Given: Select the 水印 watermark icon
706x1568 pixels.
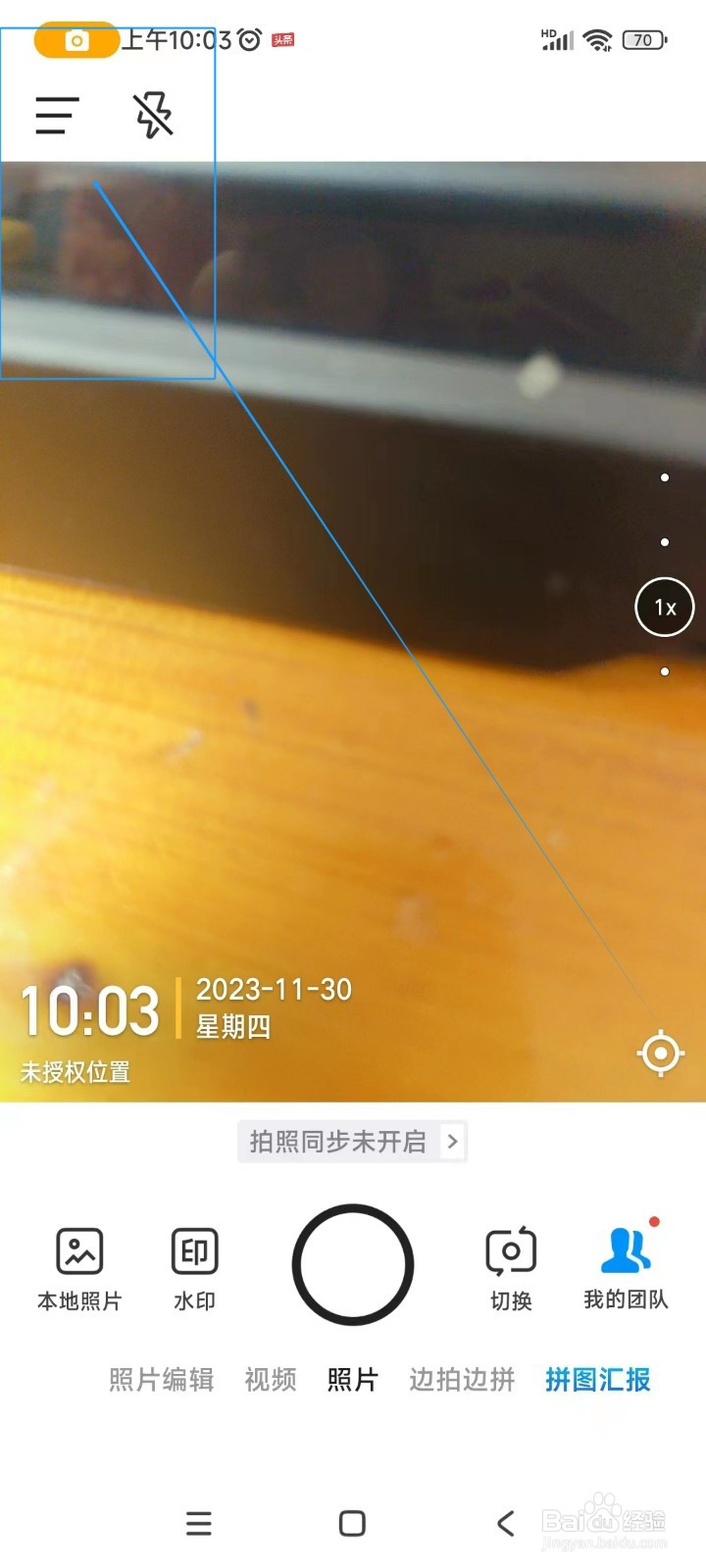Looking at the screenshot, I should (x=193, y=1267).
